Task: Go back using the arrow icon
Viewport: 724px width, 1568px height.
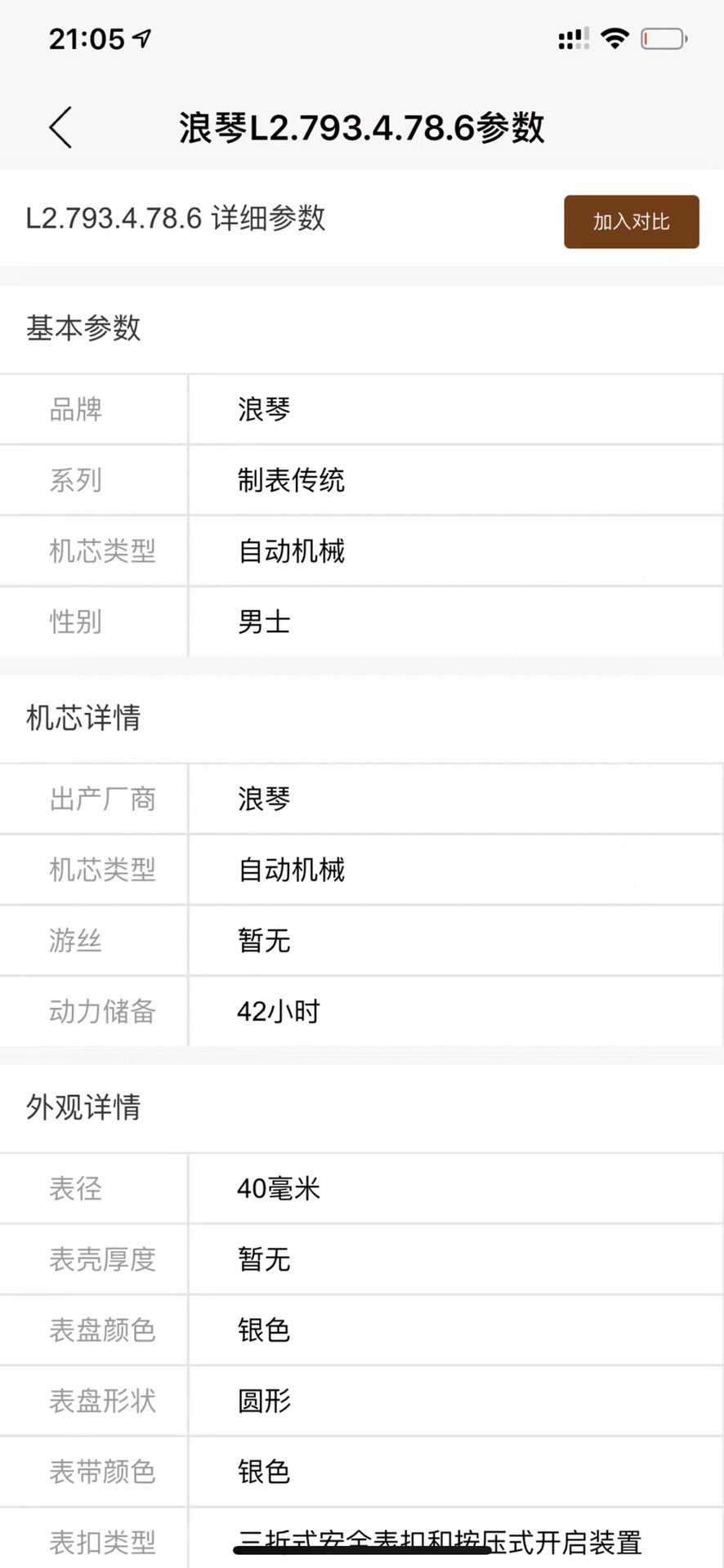Action: [60, 127]
